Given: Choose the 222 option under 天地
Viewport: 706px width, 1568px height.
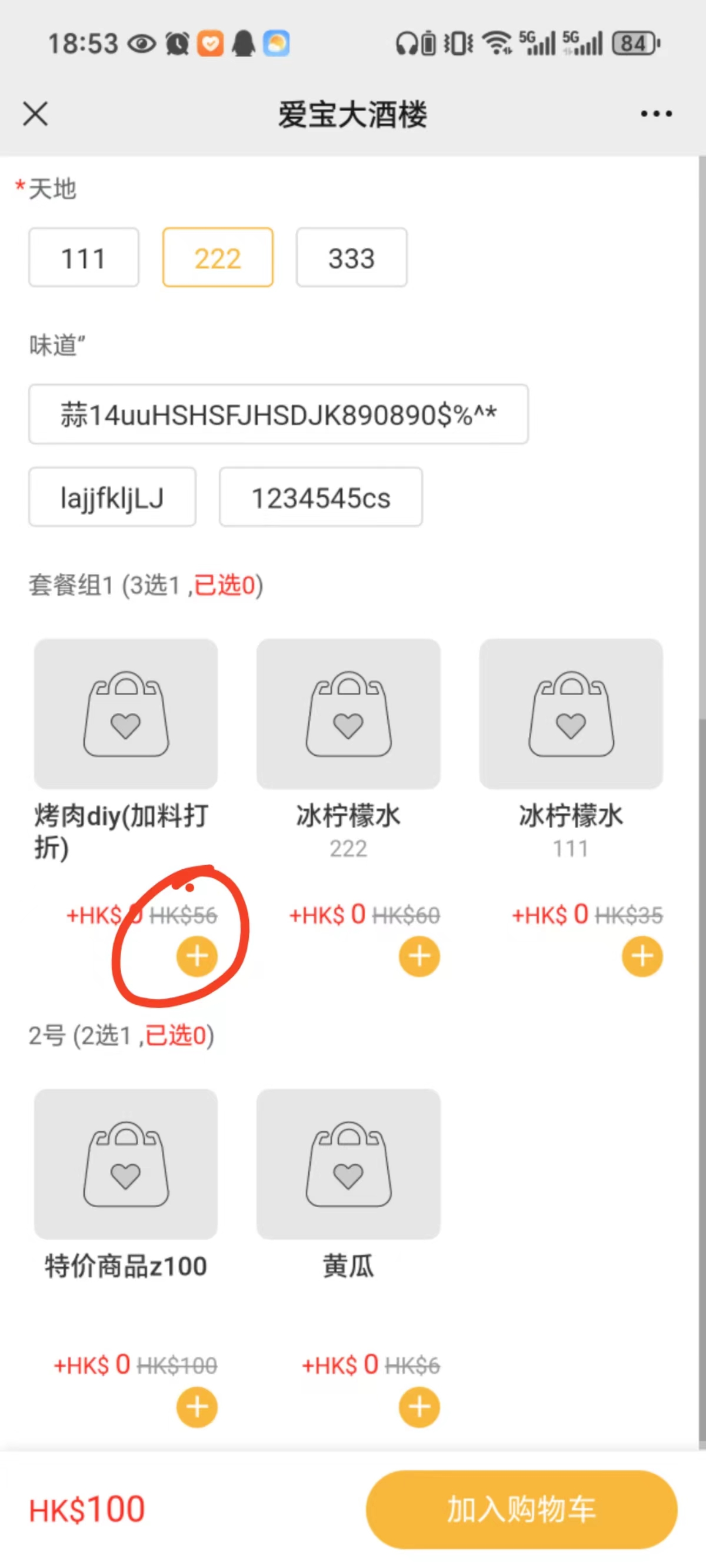Looking at the screenshot, I should click(x=218, y=257).
